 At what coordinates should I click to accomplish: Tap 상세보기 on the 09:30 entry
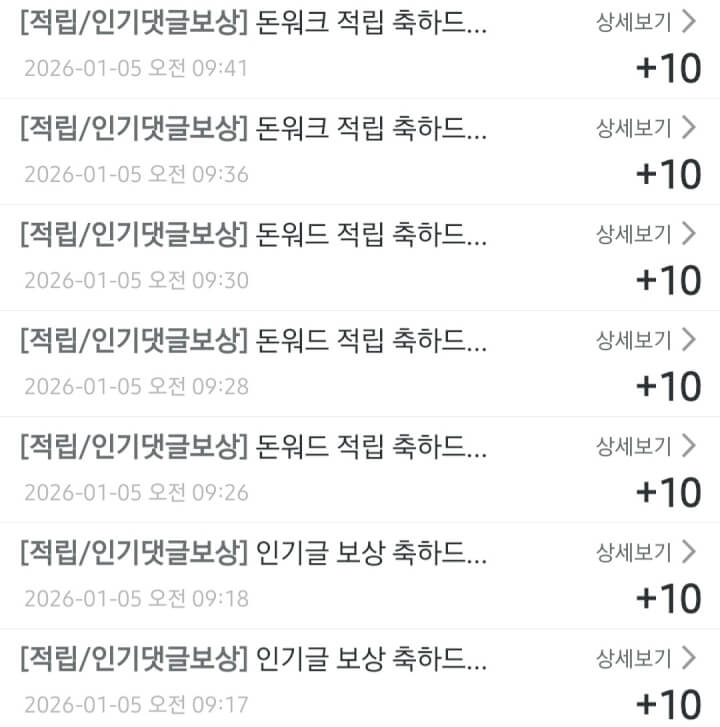click(645, 233)
